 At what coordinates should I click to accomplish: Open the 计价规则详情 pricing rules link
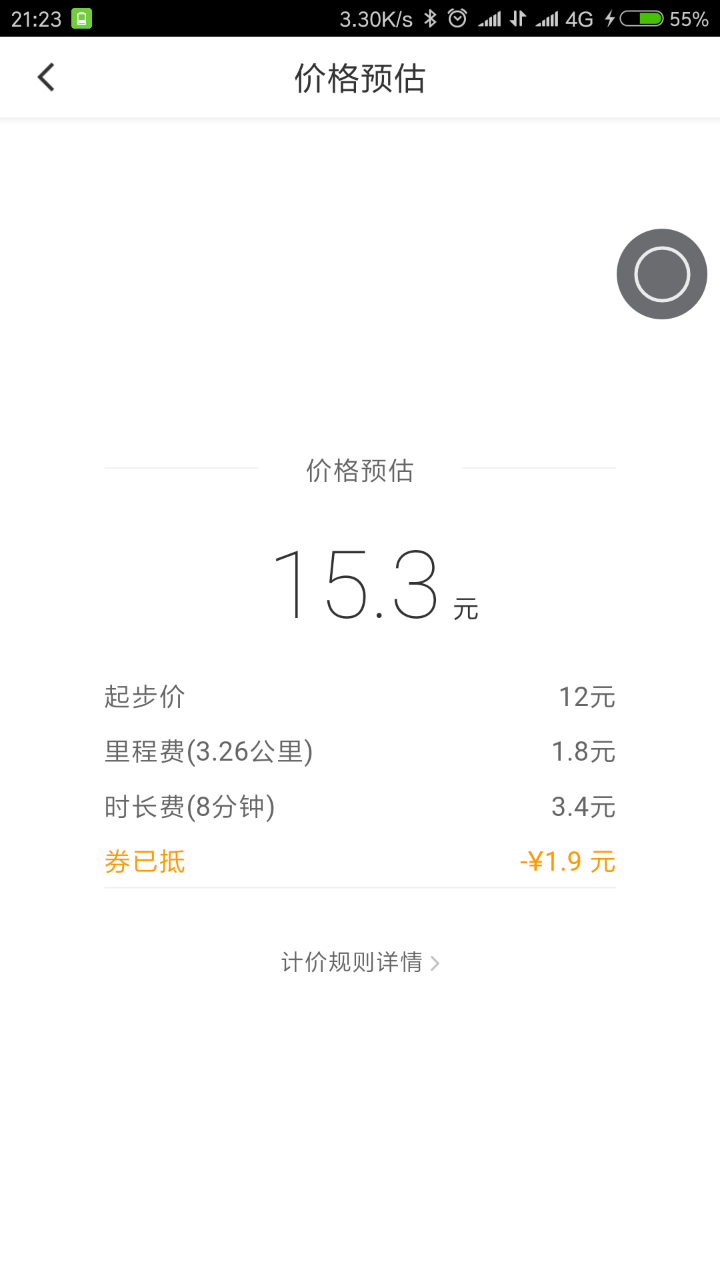coord(360,962)
